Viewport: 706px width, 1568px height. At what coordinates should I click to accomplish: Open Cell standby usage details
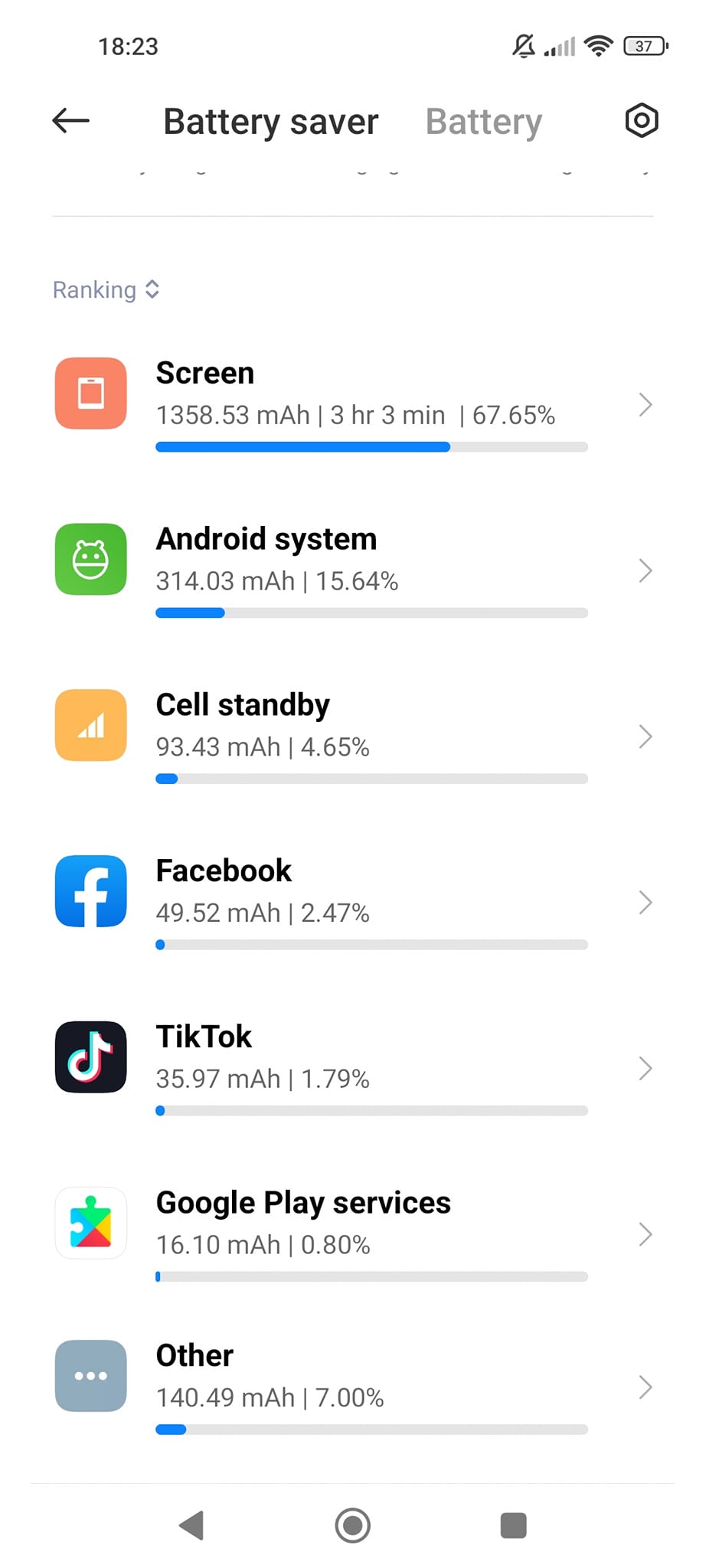[353, 737]
